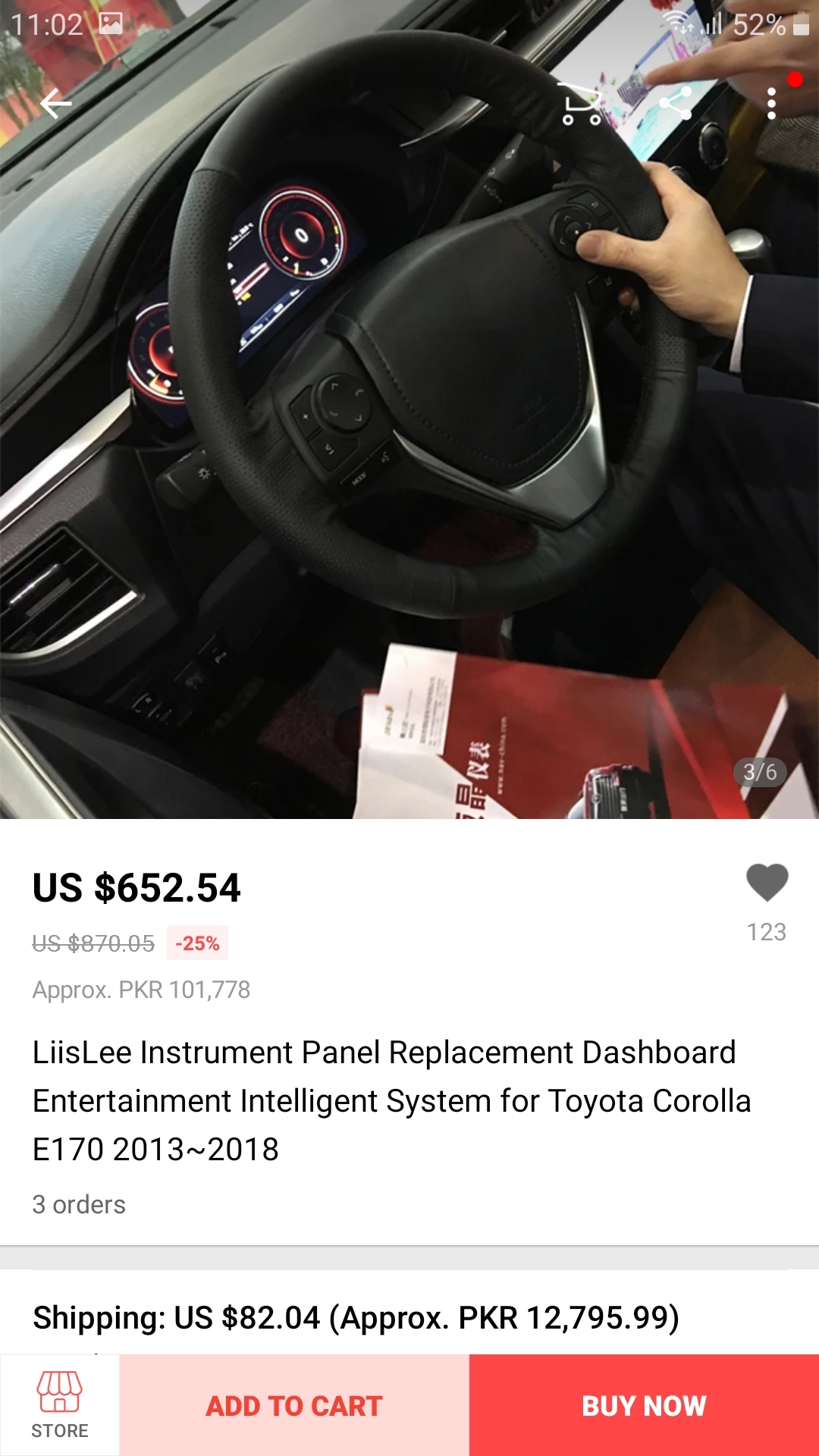
Task: Open the shopping cart icon
Action: [582, 103]
